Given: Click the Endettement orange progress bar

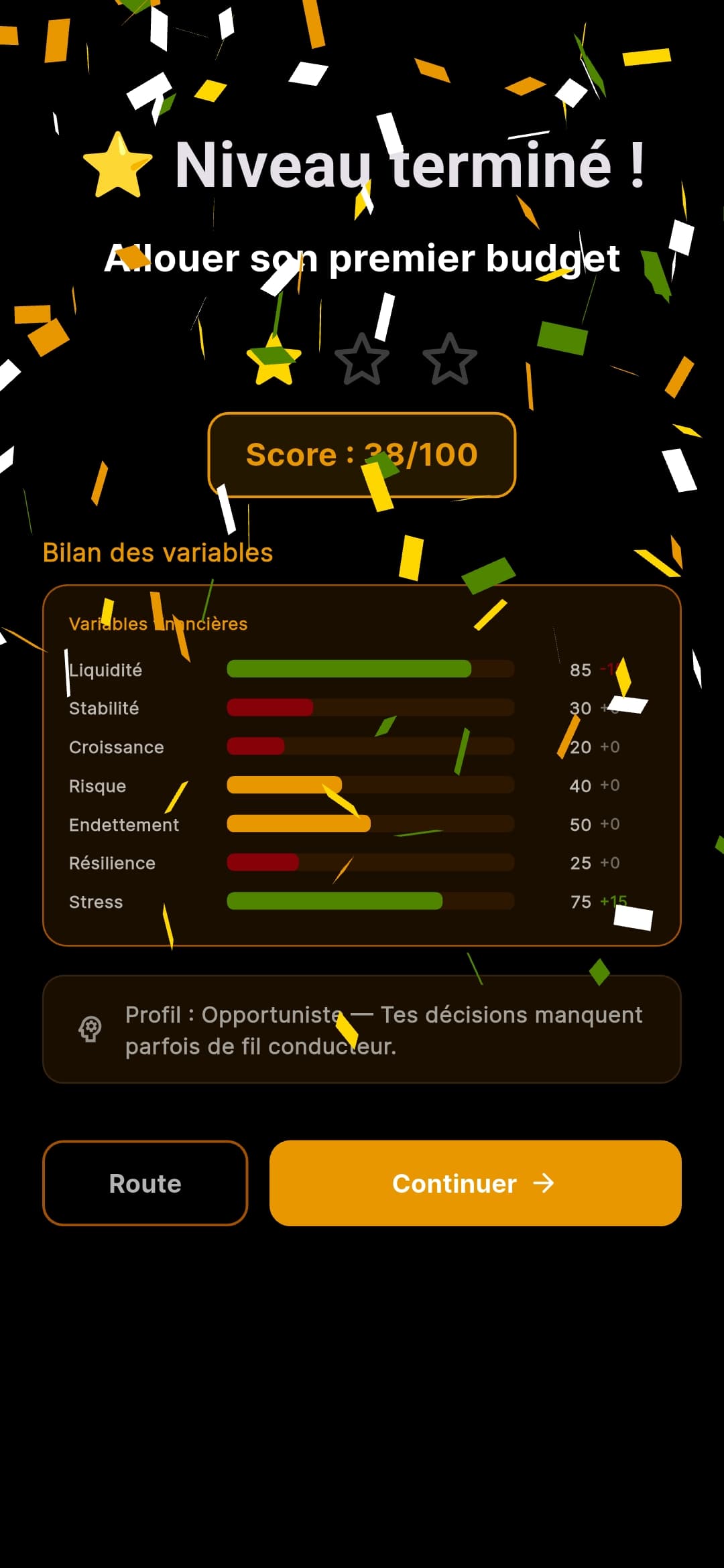Looking at the screenshot, I should pyautogui.click(x=298, y=824).
